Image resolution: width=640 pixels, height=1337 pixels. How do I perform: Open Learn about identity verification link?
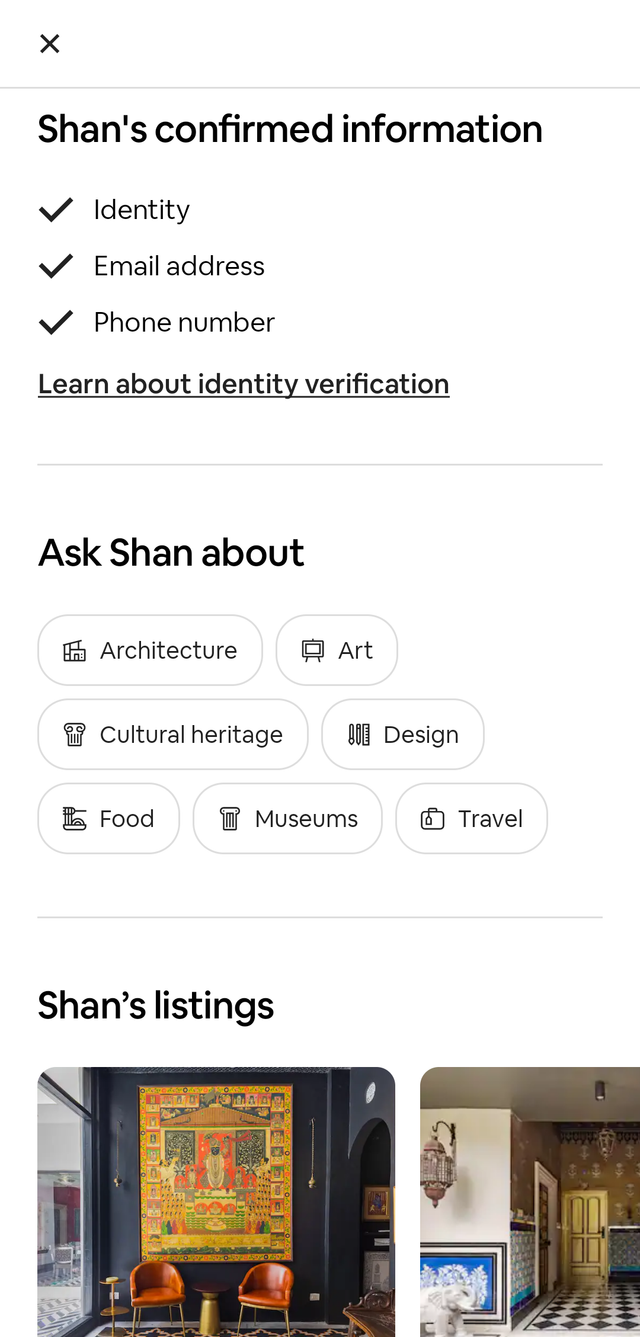click(243, 384)
